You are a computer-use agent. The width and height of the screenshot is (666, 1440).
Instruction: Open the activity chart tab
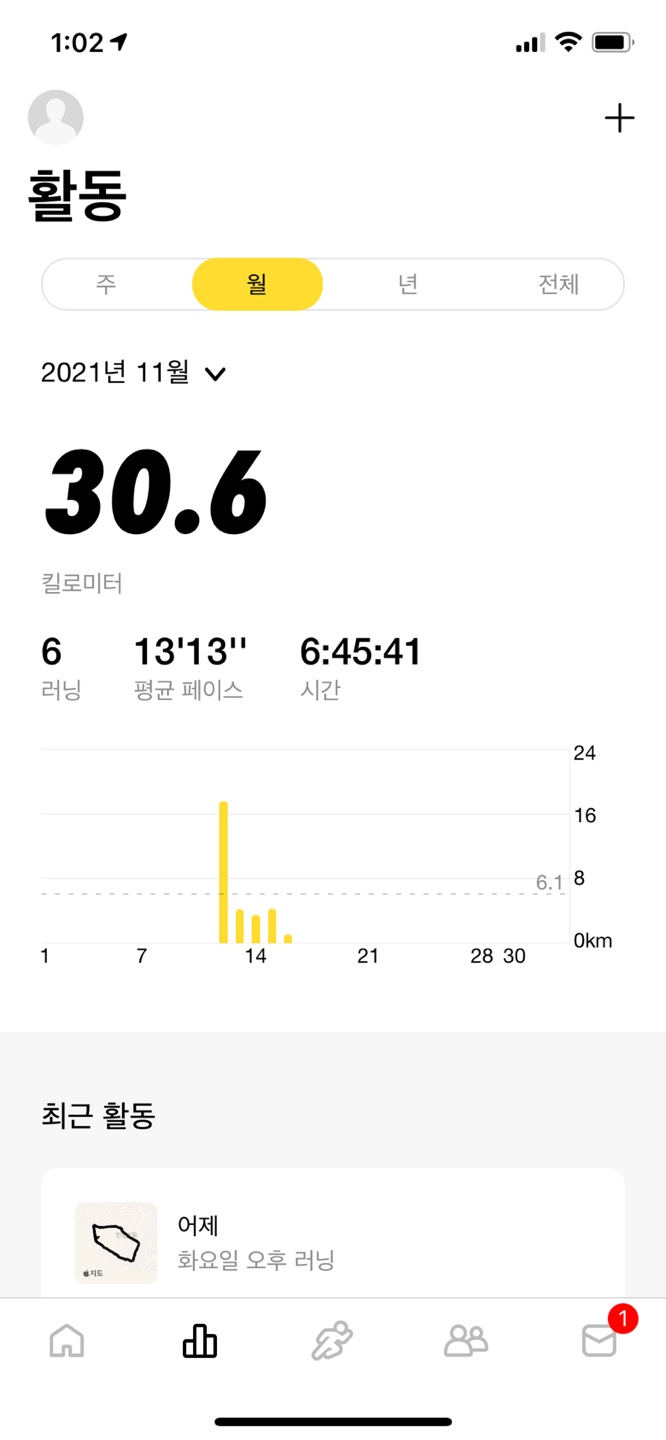[200, 1340]
